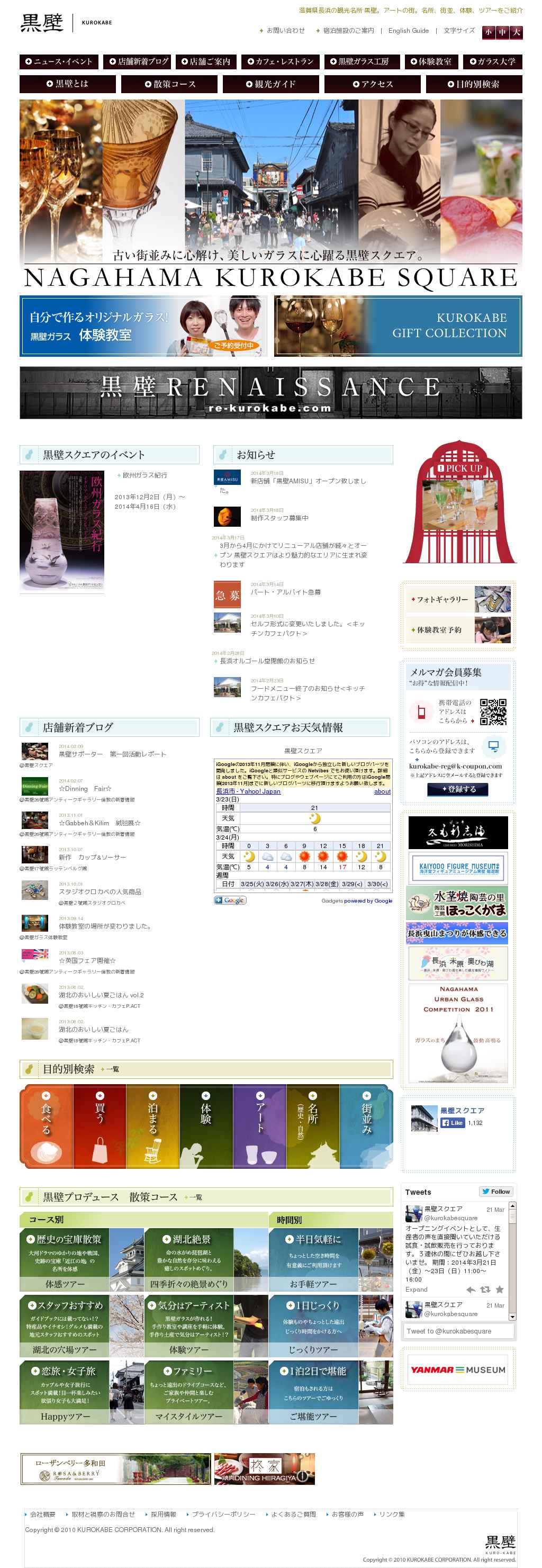The width and height of the screenshot is (542, 1568).
Task: Open the フォトギャラリー link
Action: [x=459, y=600]
